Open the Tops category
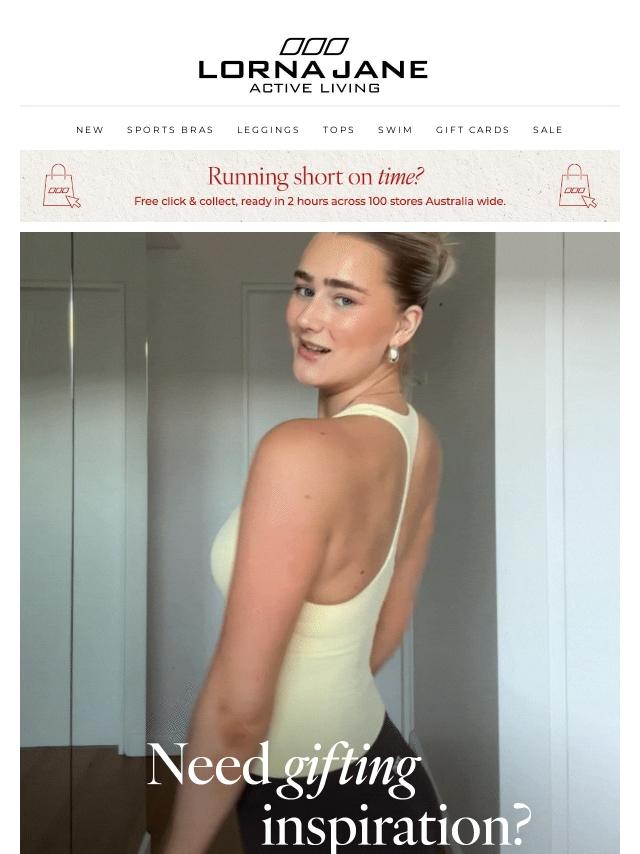Screen dimensions: 640x854 [x=338, y=130]
